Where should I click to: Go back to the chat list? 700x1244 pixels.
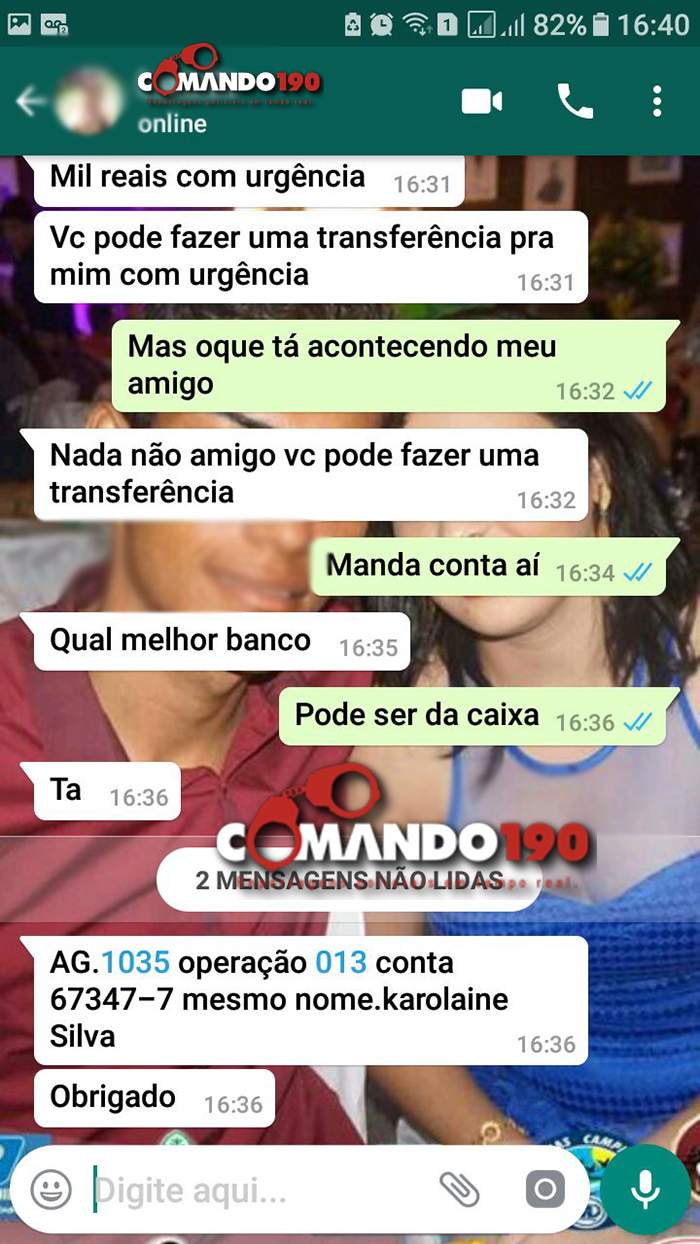click(30, 101)
